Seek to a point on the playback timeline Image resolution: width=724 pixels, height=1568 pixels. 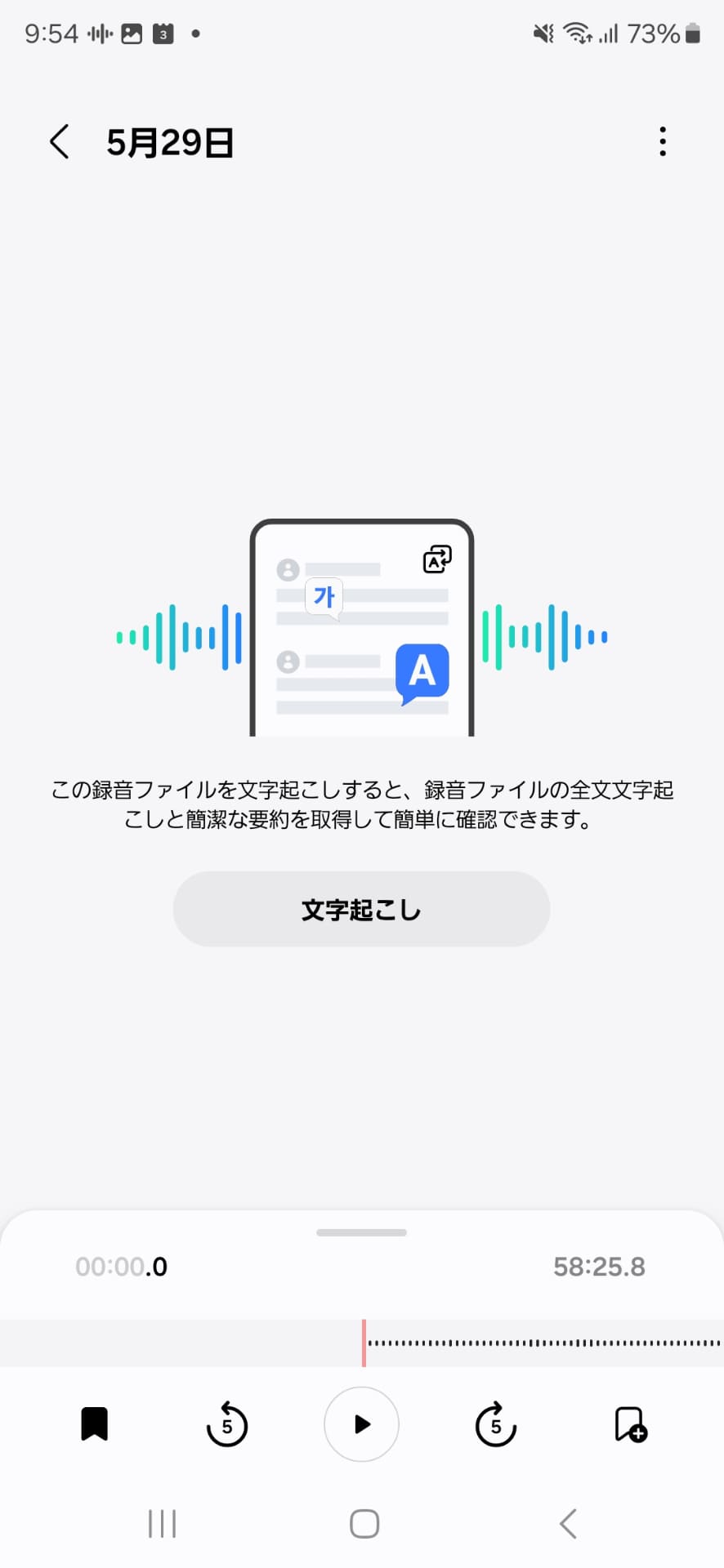[531, 1342]
